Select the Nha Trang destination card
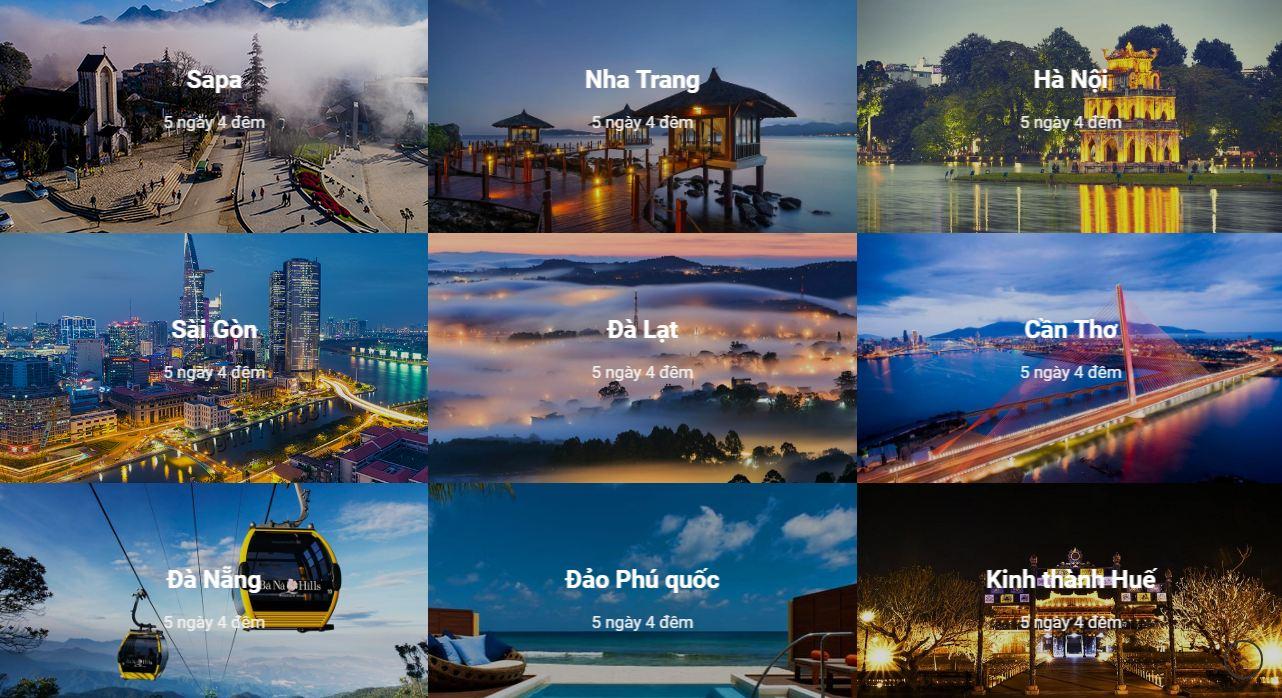Viewport: 1282px width, 698px height. click(x=642, y=115)
